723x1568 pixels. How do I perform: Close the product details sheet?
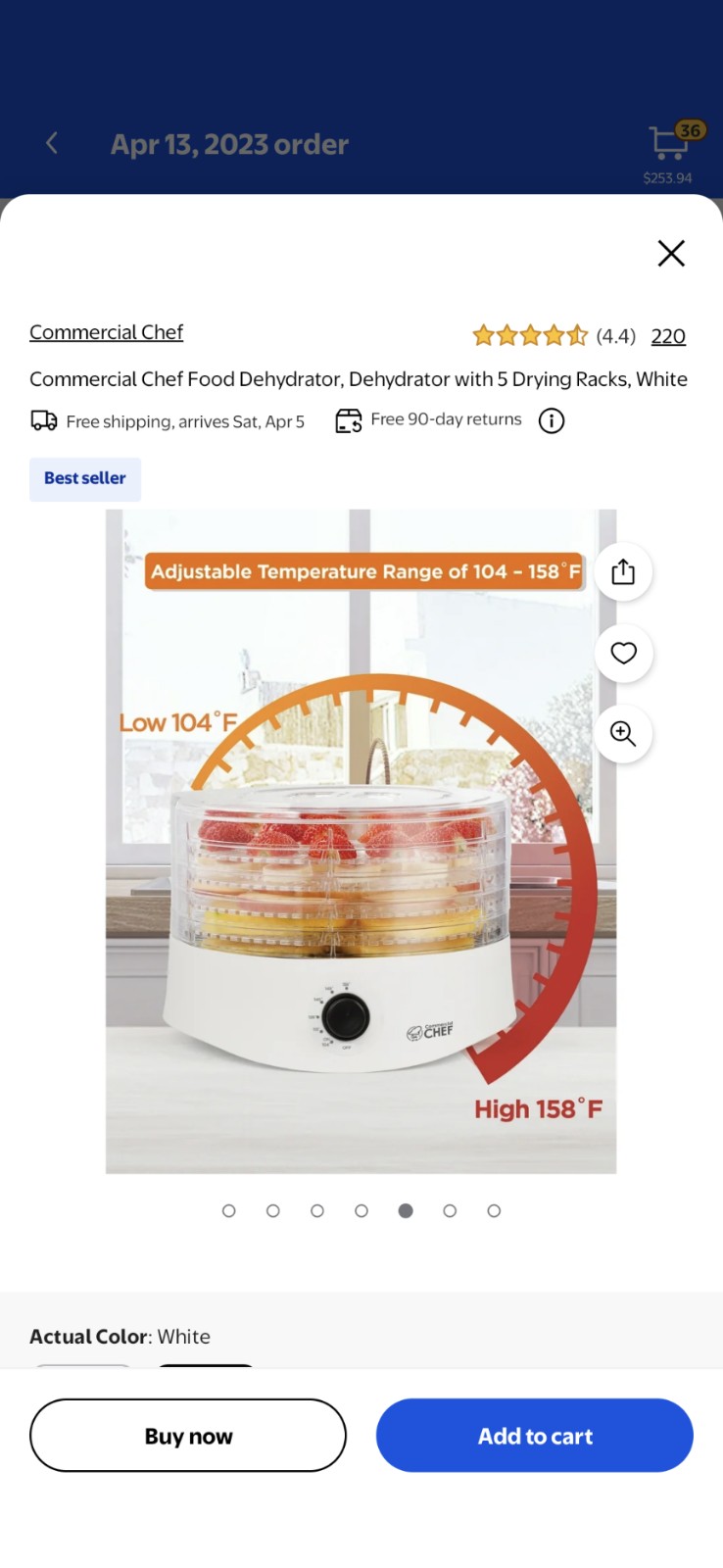click(671, 254)
